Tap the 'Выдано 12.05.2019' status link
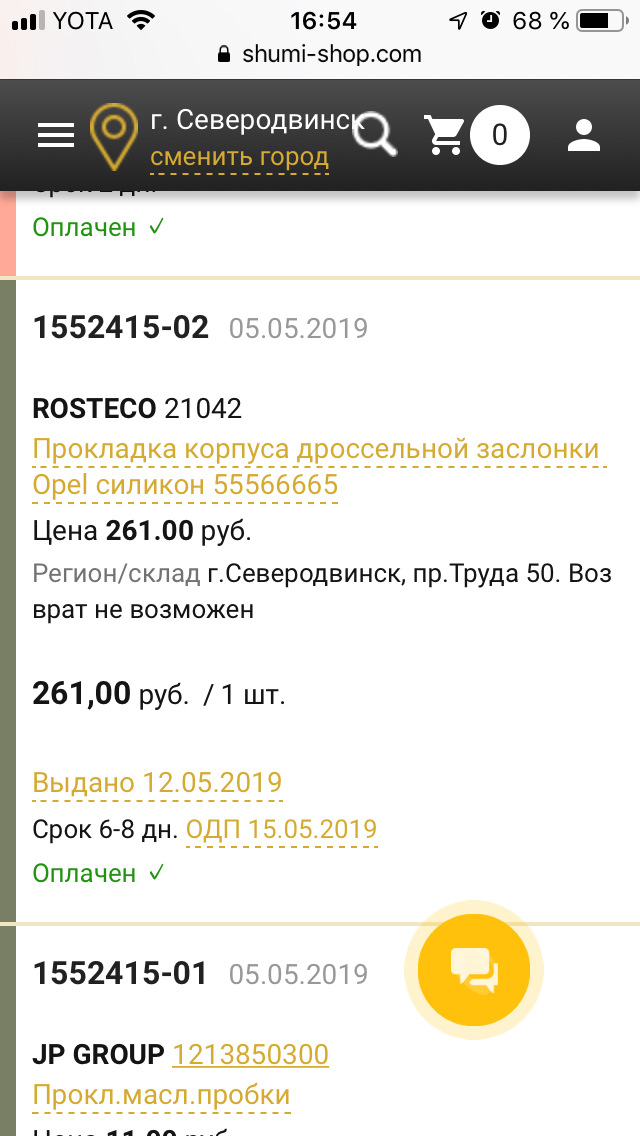 [157, 782]
